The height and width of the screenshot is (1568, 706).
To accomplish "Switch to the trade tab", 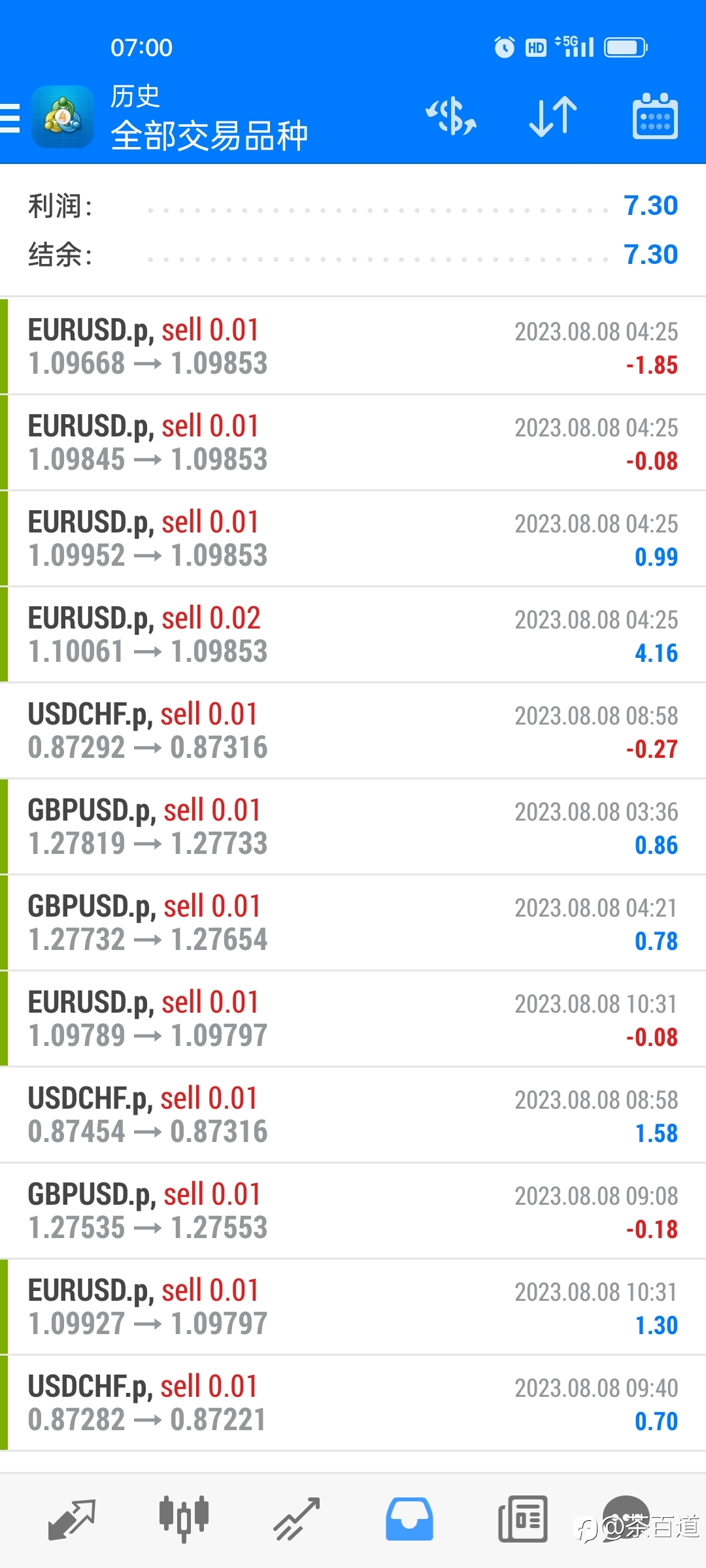I will tap(296, 1520).
